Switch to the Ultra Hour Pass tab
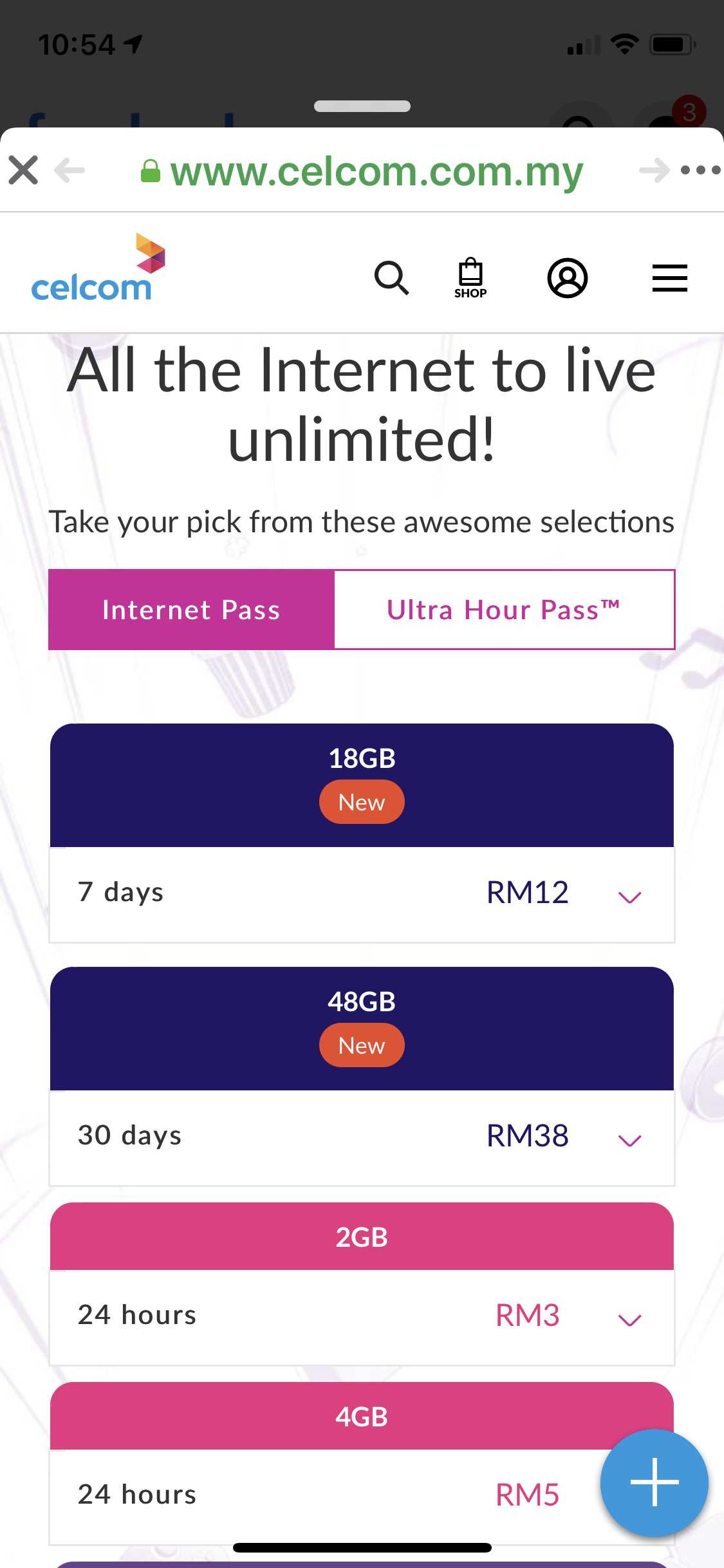The height and width of the screenshot is (1568, 724). point(504,610)
